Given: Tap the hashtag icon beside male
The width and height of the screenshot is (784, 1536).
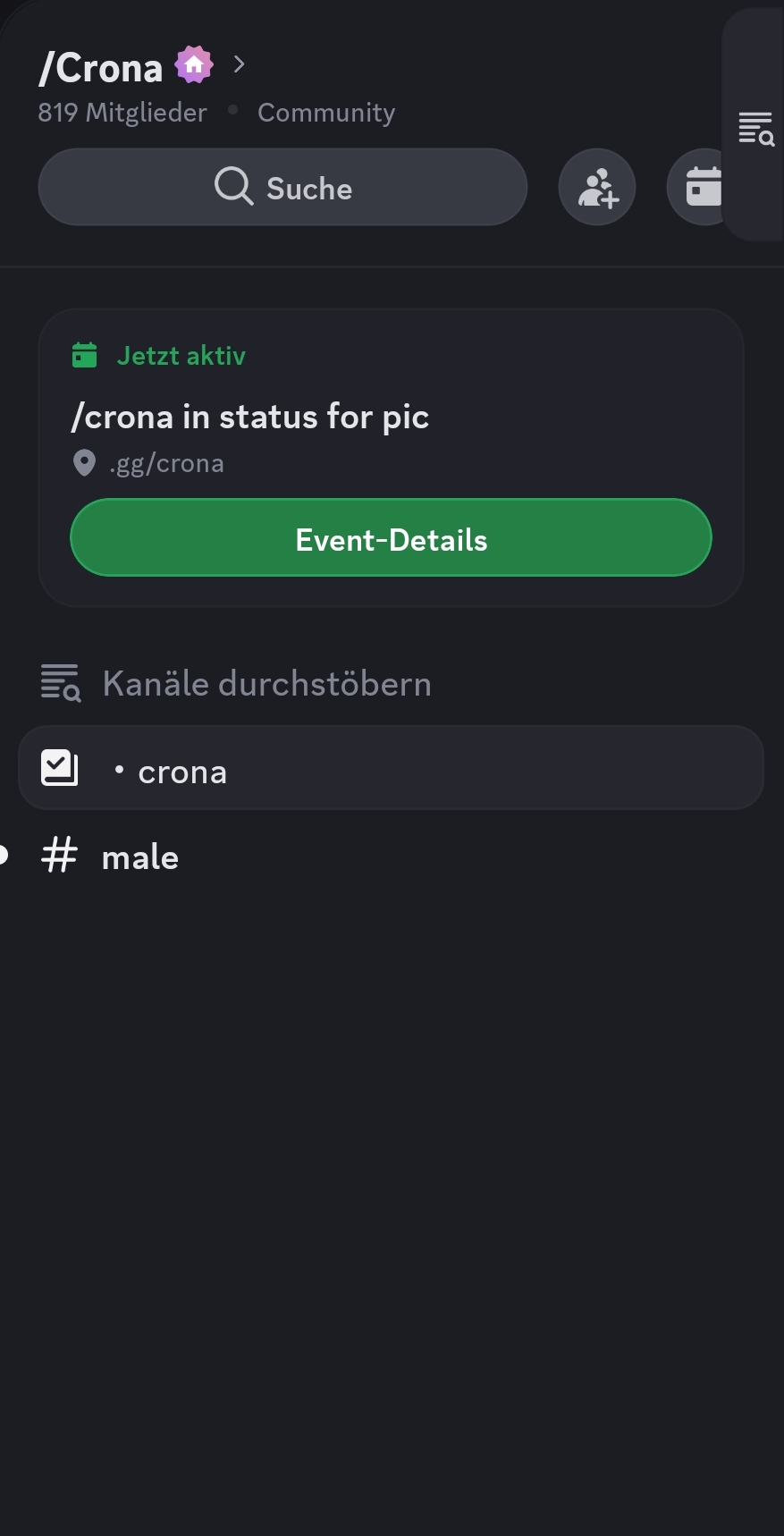Looking at the screenshot, I should pos(59,856).
